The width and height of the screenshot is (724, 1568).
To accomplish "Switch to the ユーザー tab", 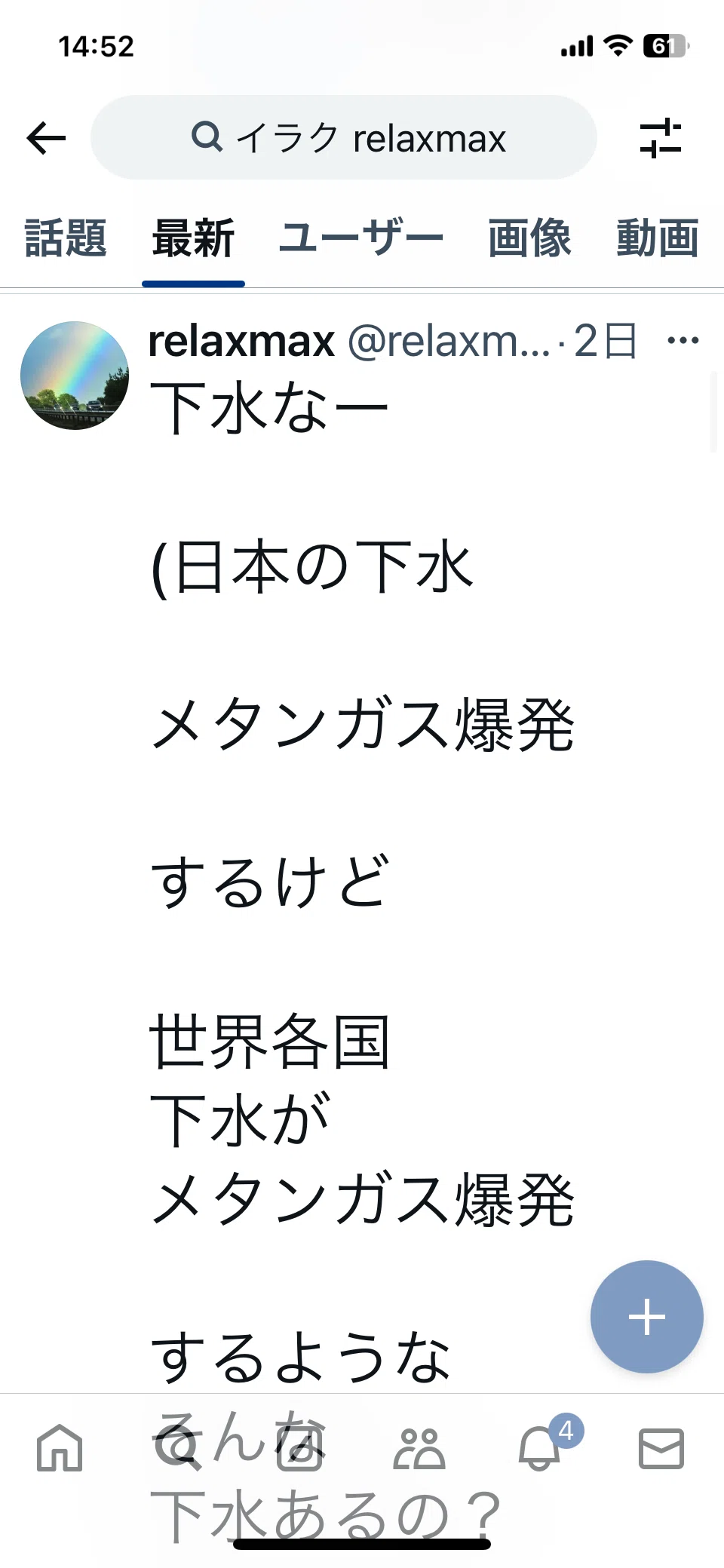I will (361, 238).
